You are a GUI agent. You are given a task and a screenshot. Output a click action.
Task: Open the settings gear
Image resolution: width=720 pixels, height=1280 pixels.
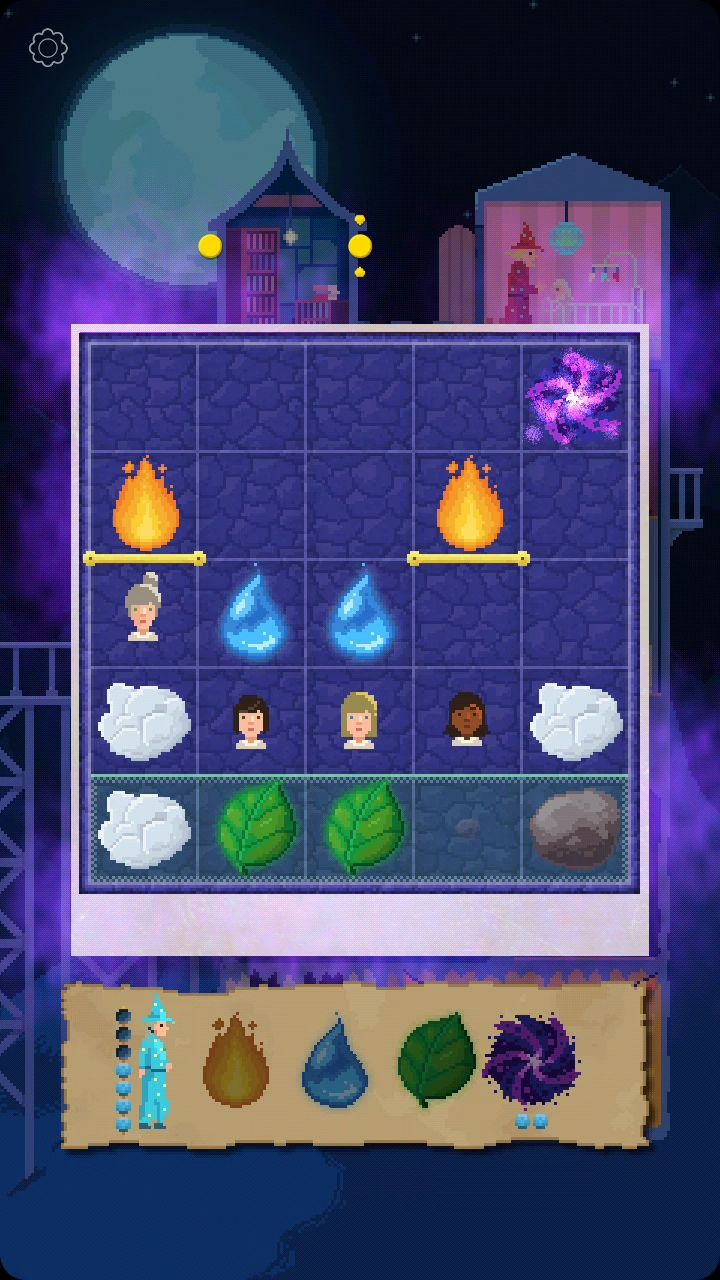click(46, 46)
